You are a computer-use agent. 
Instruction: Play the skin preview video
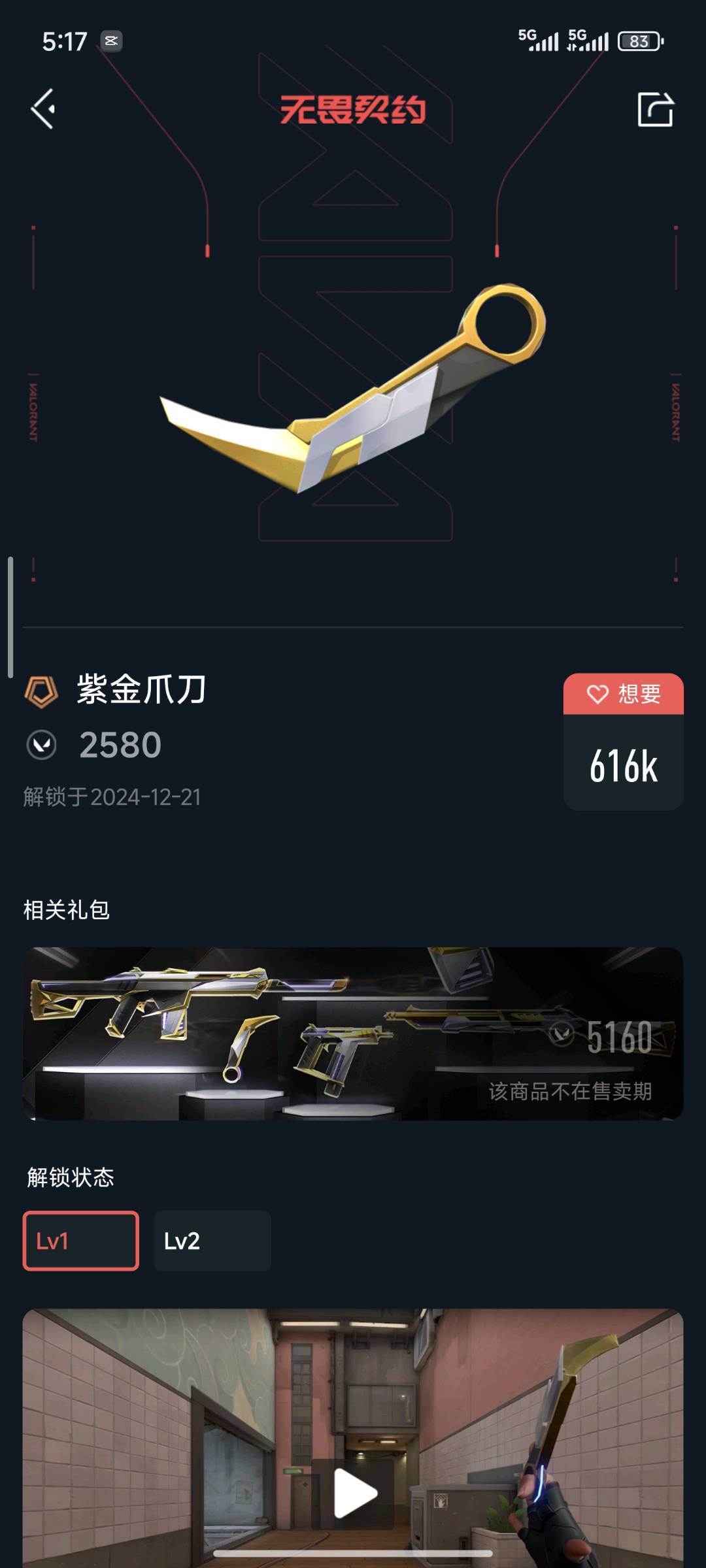tap(354, 1492)
